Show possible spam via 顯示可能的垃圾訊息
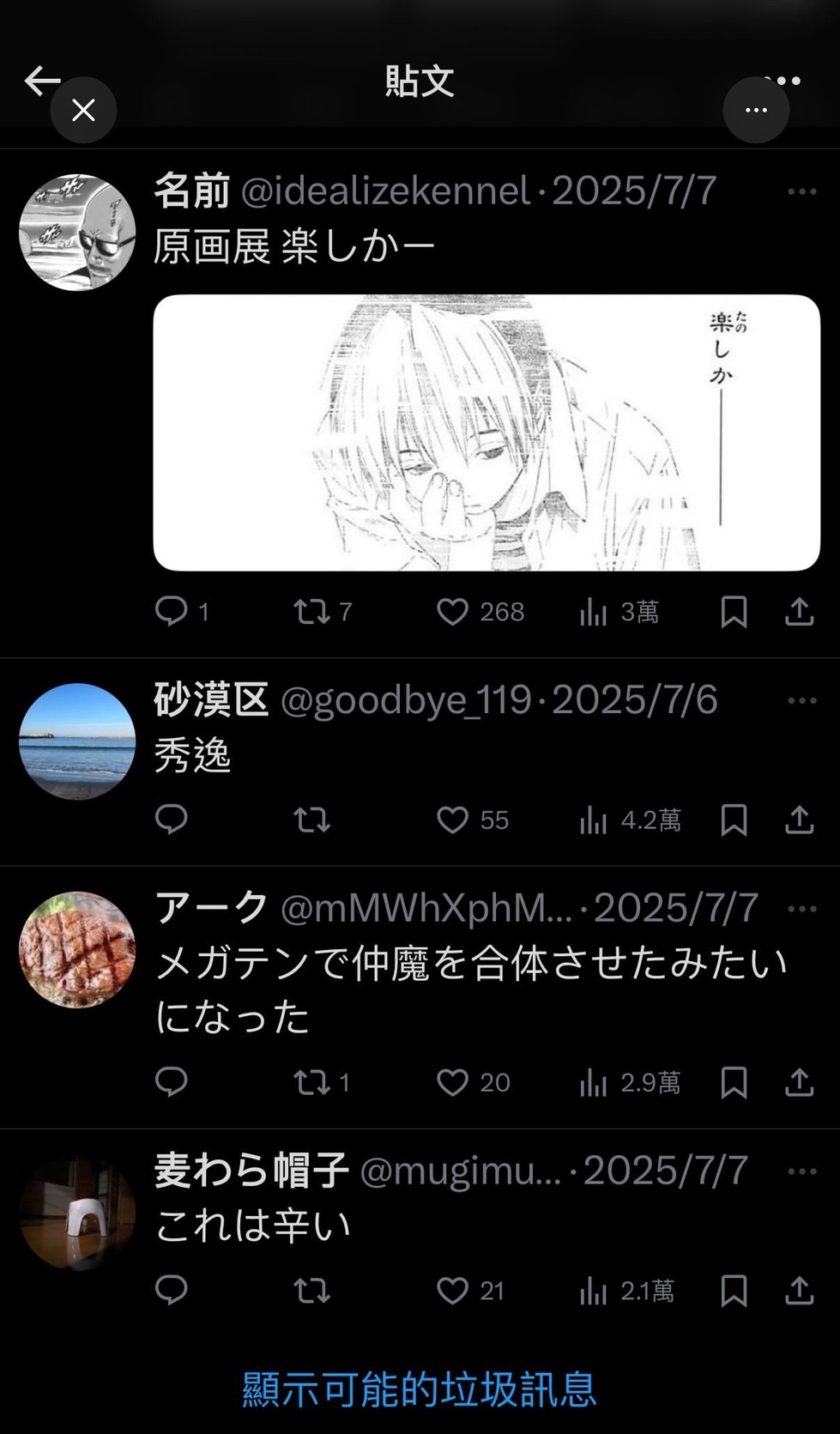This screenshot has width=840, height=1434. (420, 1389)
